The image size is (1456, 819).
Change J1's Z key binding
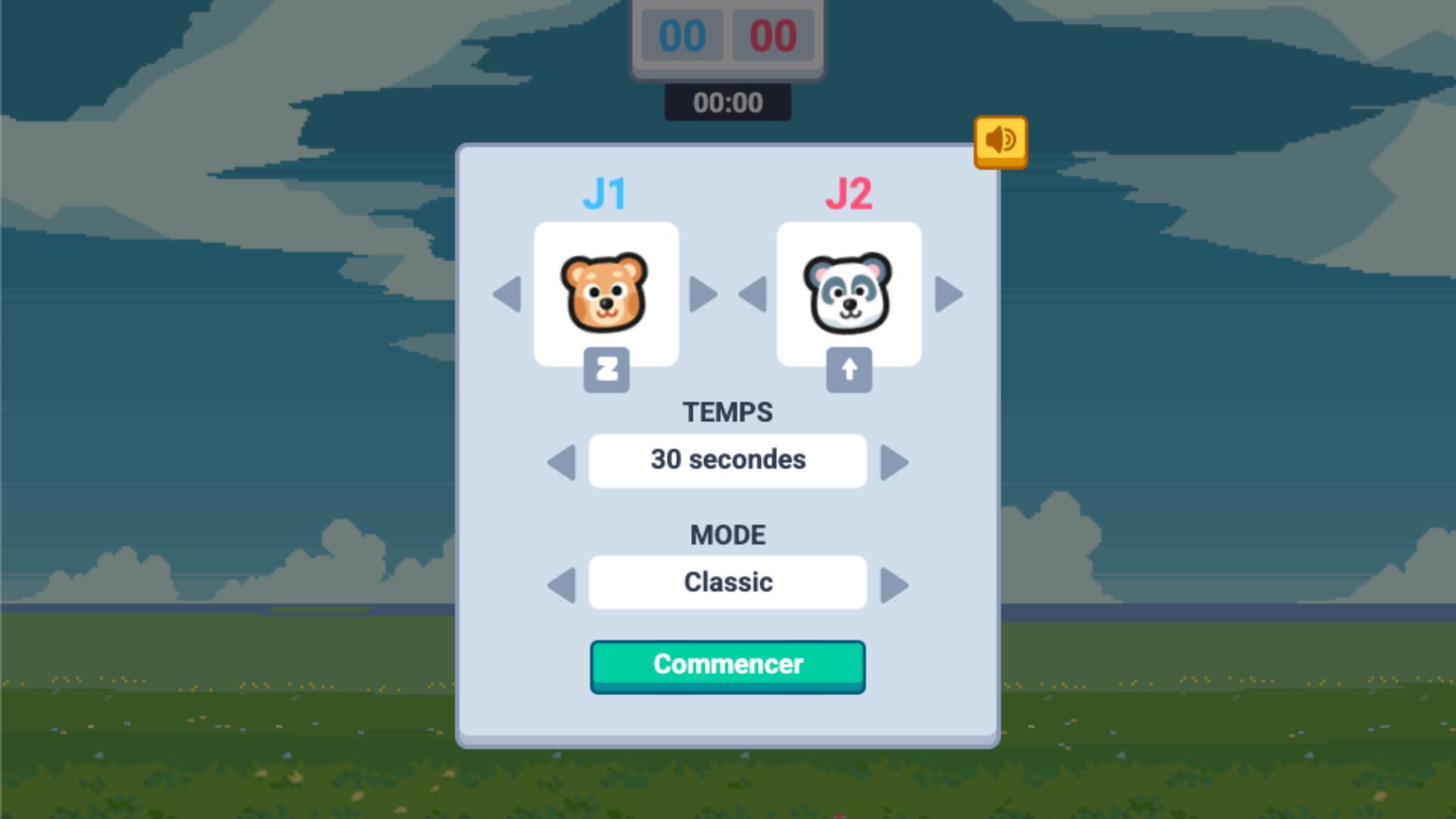[606, 370]
